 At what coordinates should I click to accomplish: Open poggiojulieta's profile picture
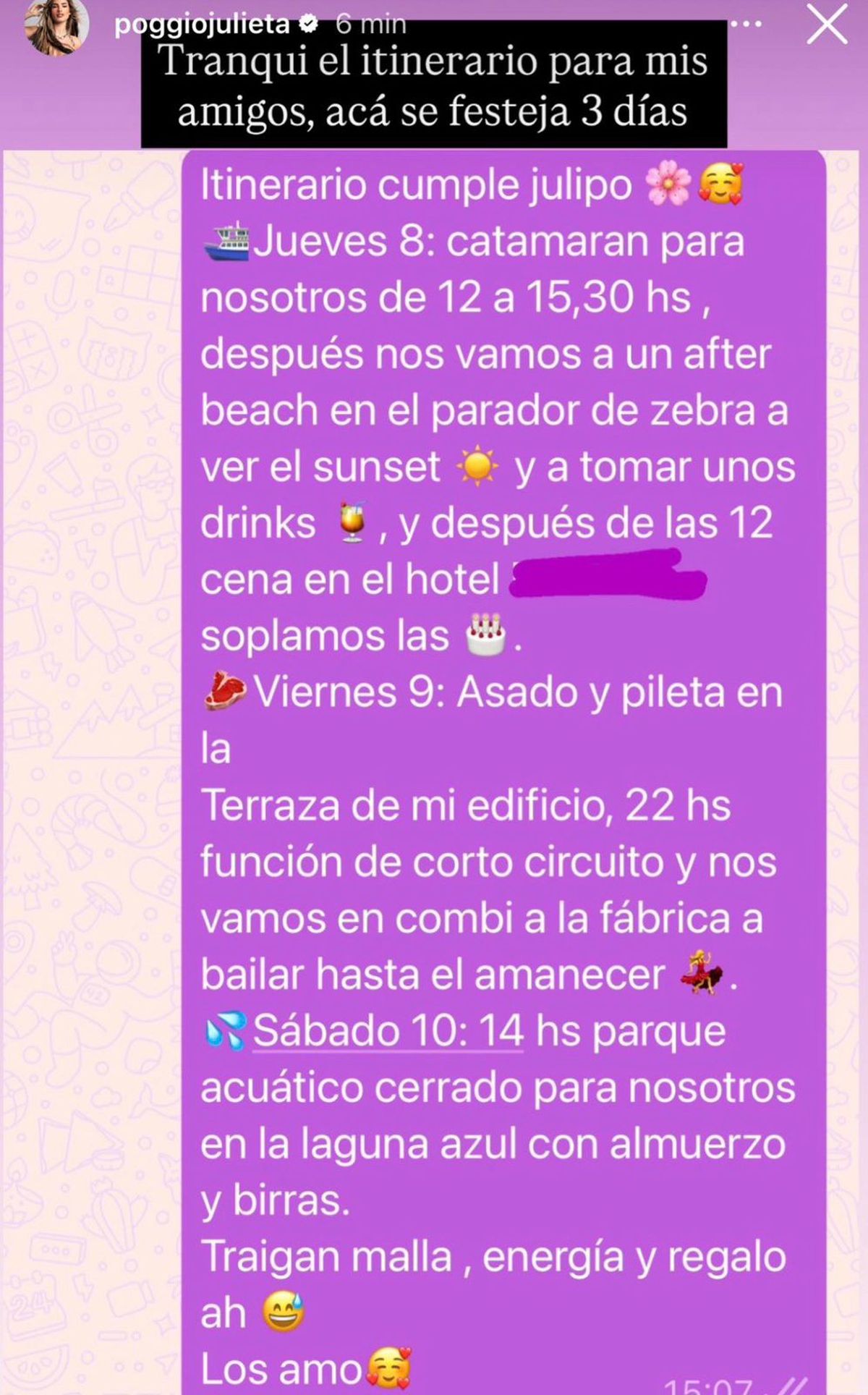pyautogui.click(x=56, y=27)
